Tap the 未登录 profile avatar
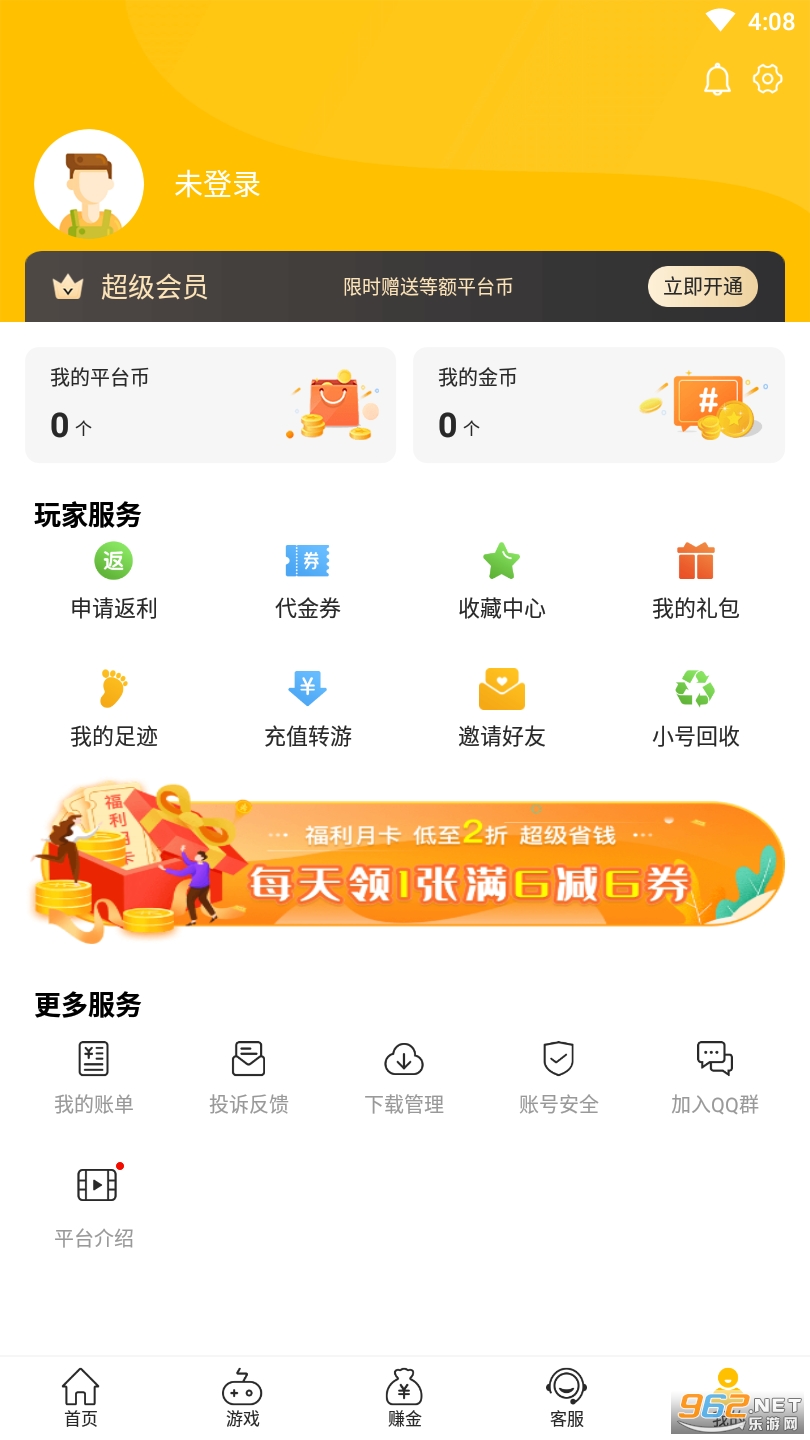 [89, 184]
